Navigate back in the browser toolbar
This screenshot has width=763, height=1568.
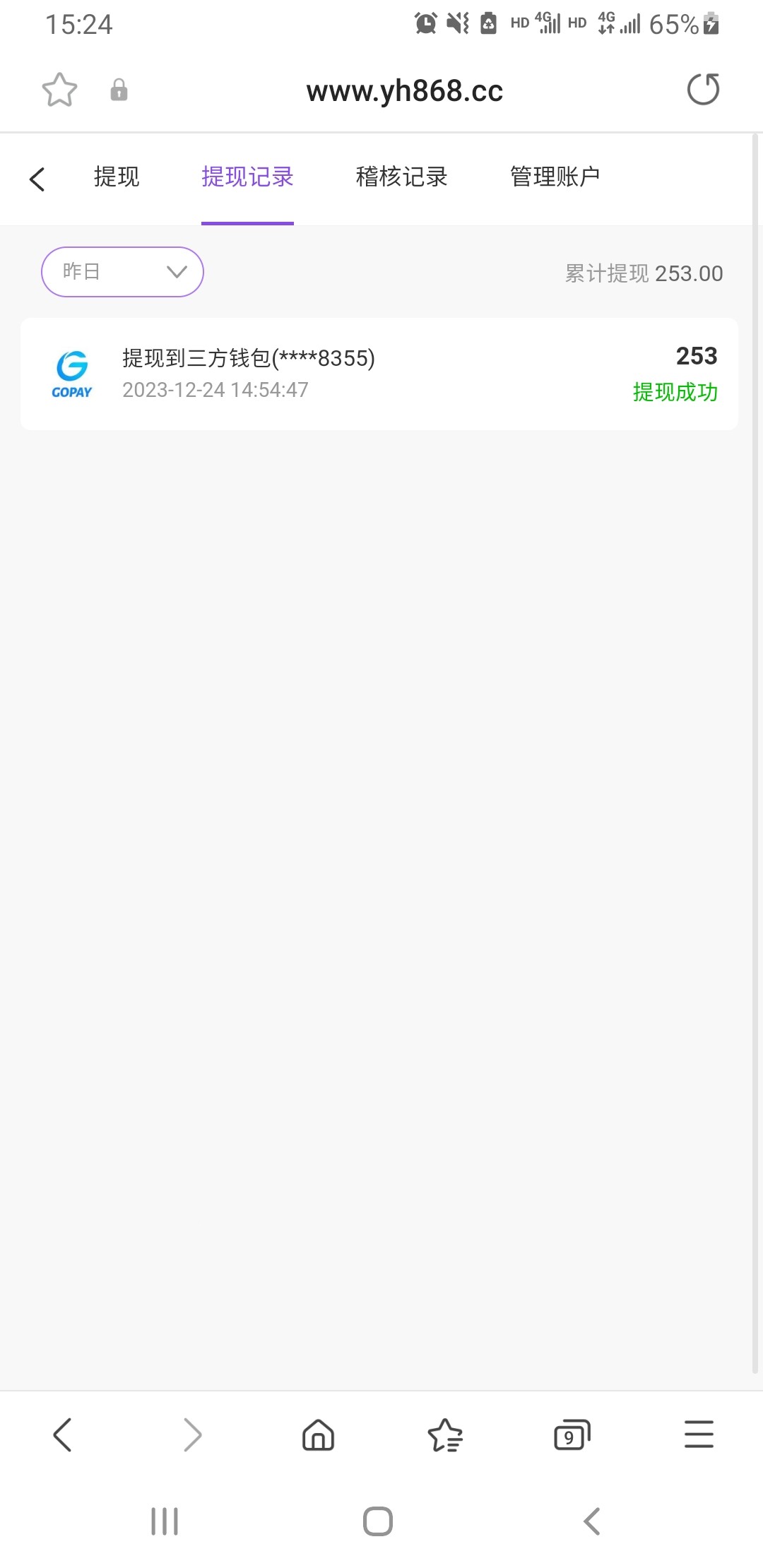pos(63,1435)
